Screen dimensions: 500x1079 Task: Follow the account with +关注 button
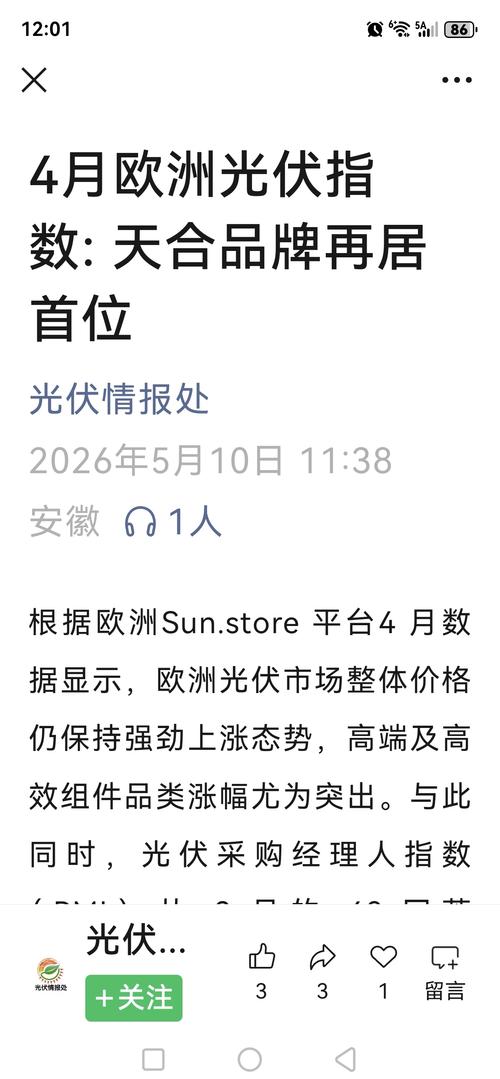[134, 998]
